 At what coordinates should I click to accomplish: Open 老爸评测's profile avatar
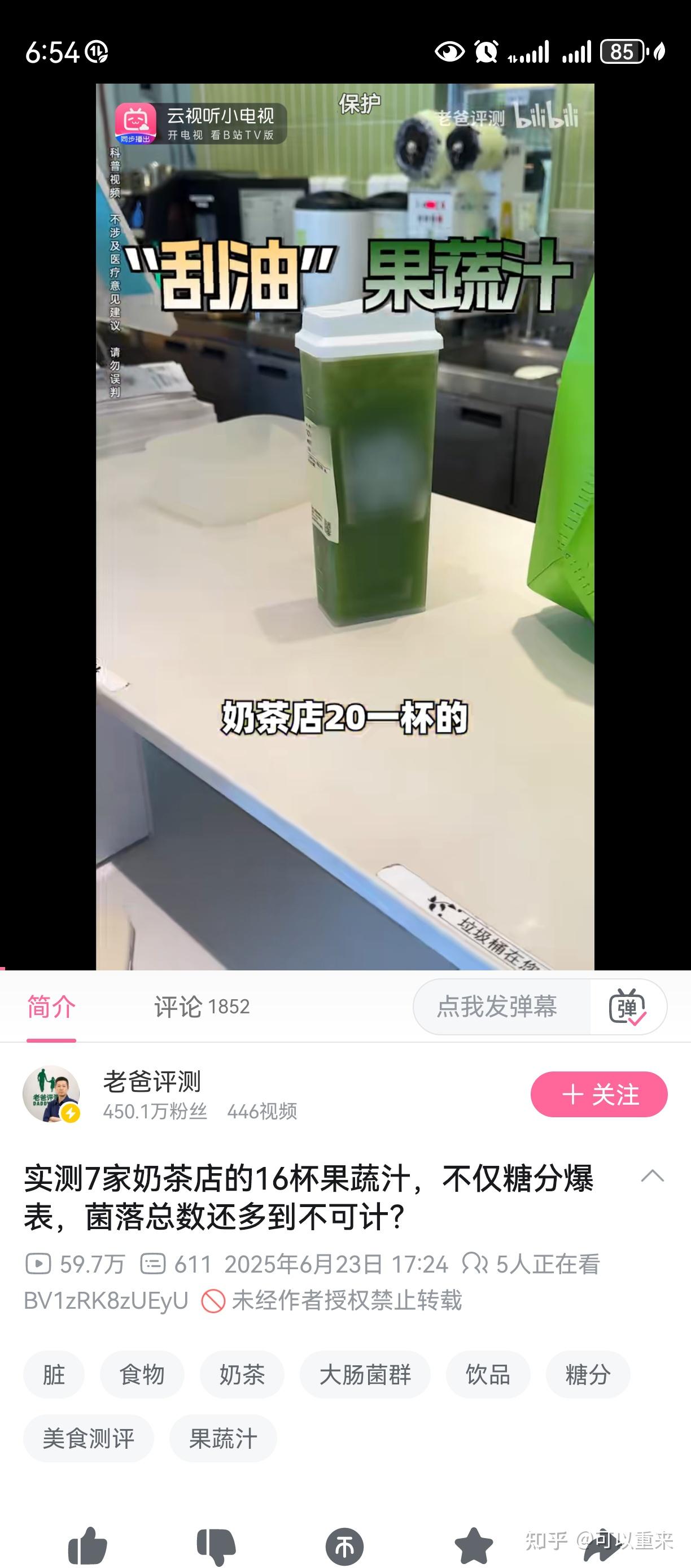51,1094
